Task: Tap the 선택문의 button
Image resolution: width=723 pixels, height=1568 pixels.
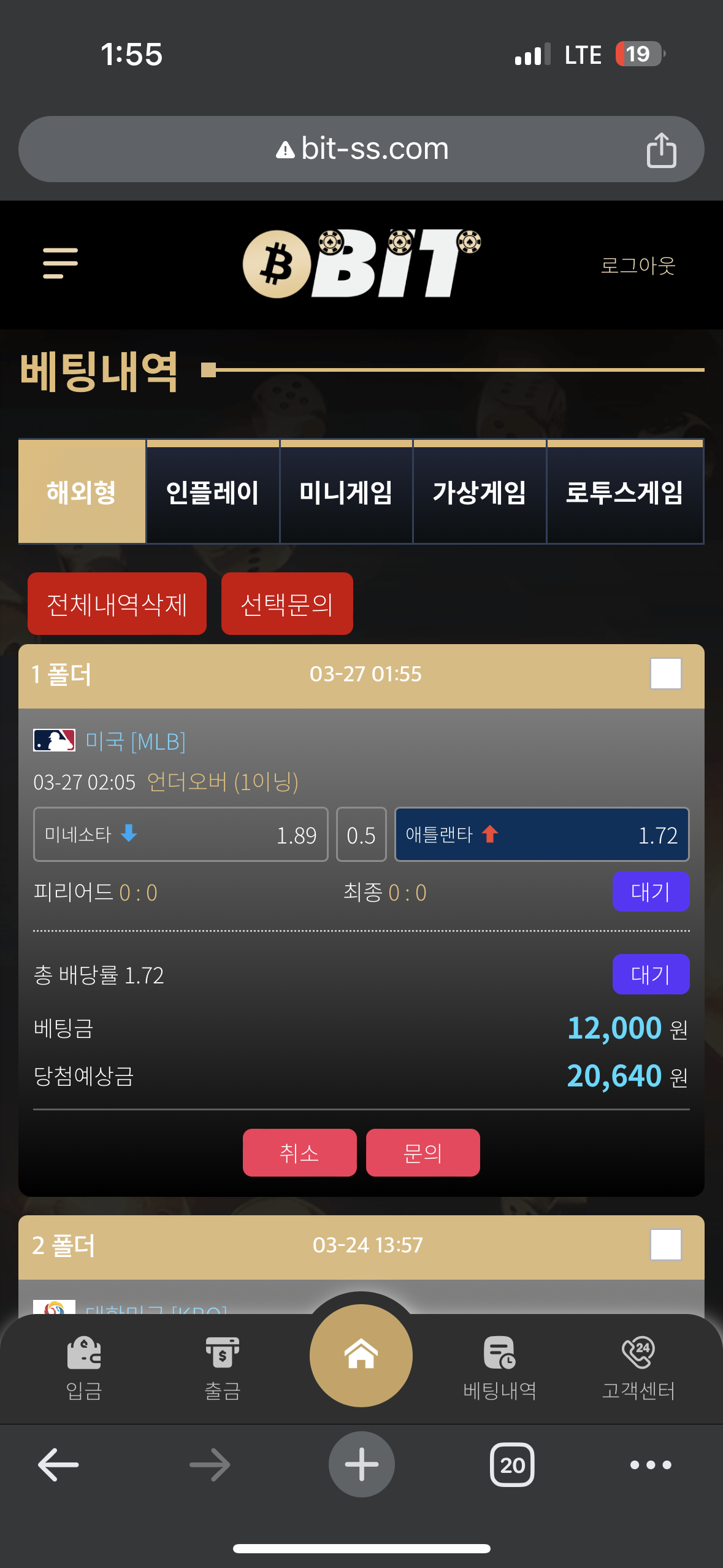Action: [x=287, y=604]
